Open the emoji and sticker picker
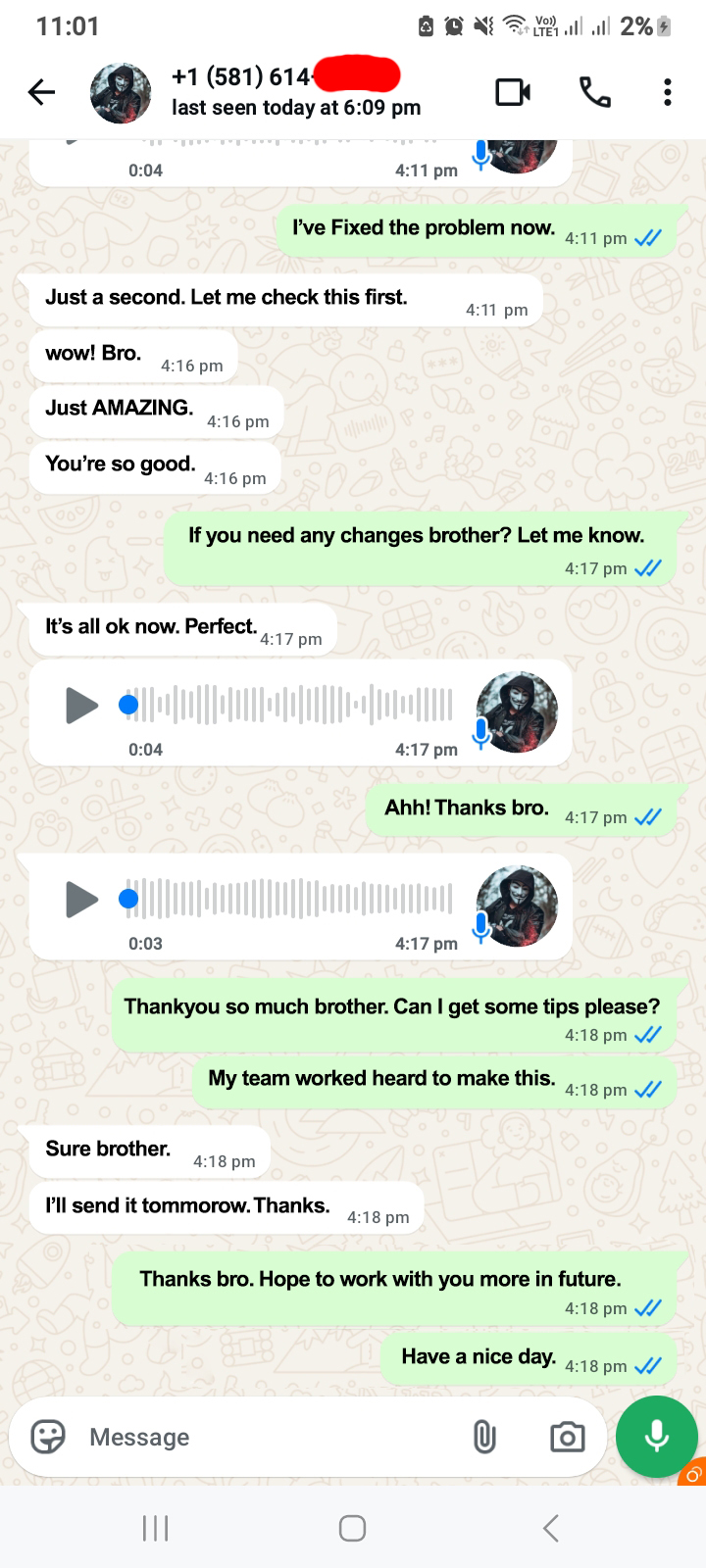The height and width of the screenshot is (1568, 706). pos(48,1437)
